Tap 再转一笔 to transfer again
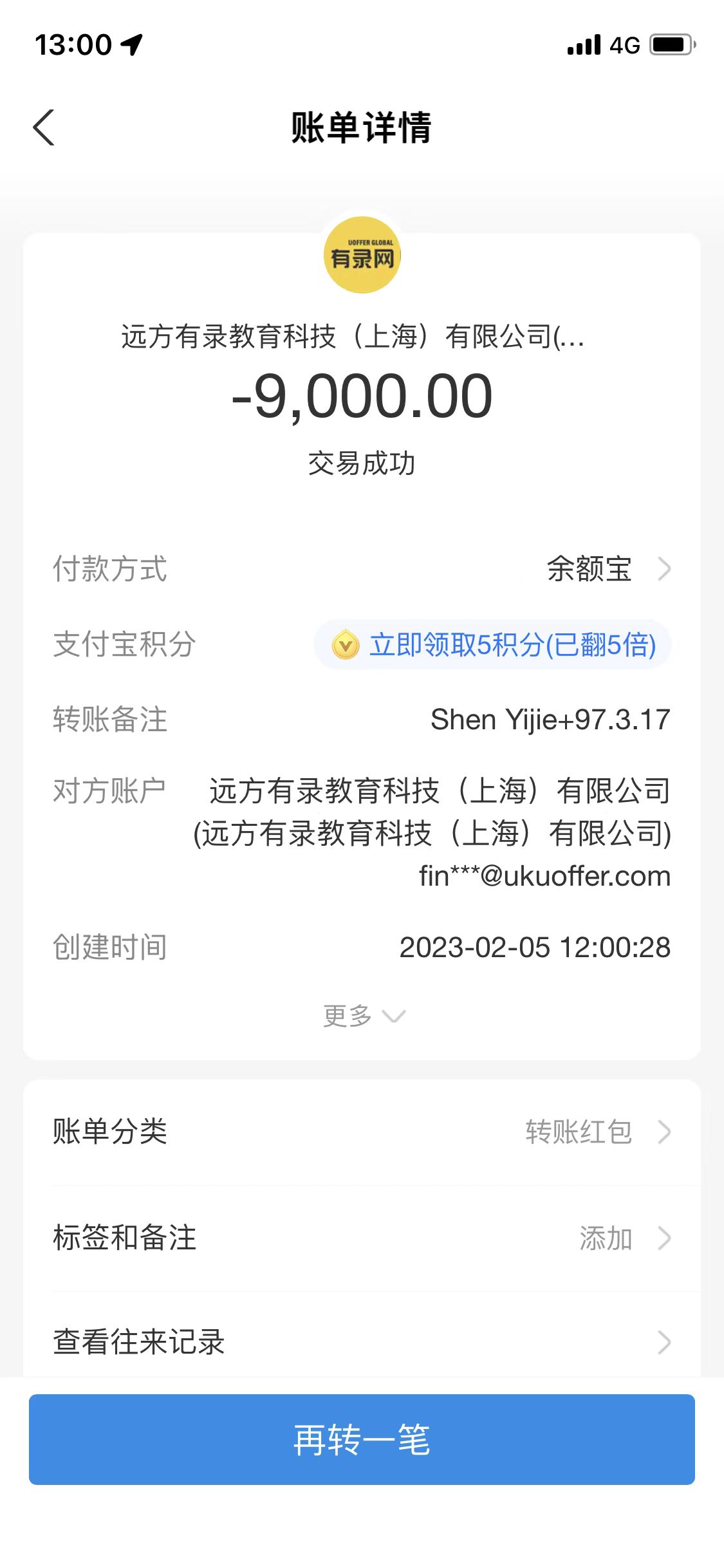 [362, 1439]
